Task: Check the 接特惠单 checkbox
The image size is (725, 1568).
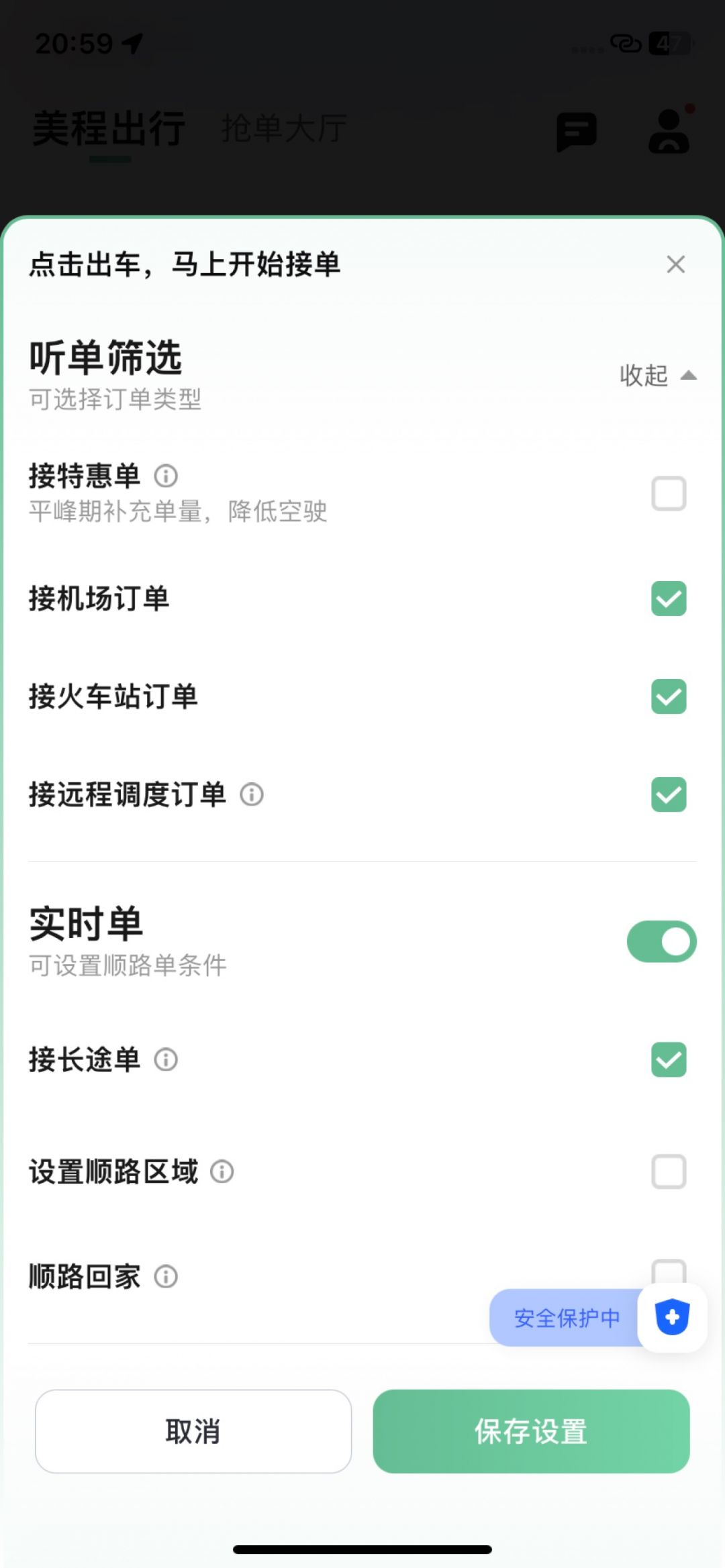Action: [x=669, y=494]
